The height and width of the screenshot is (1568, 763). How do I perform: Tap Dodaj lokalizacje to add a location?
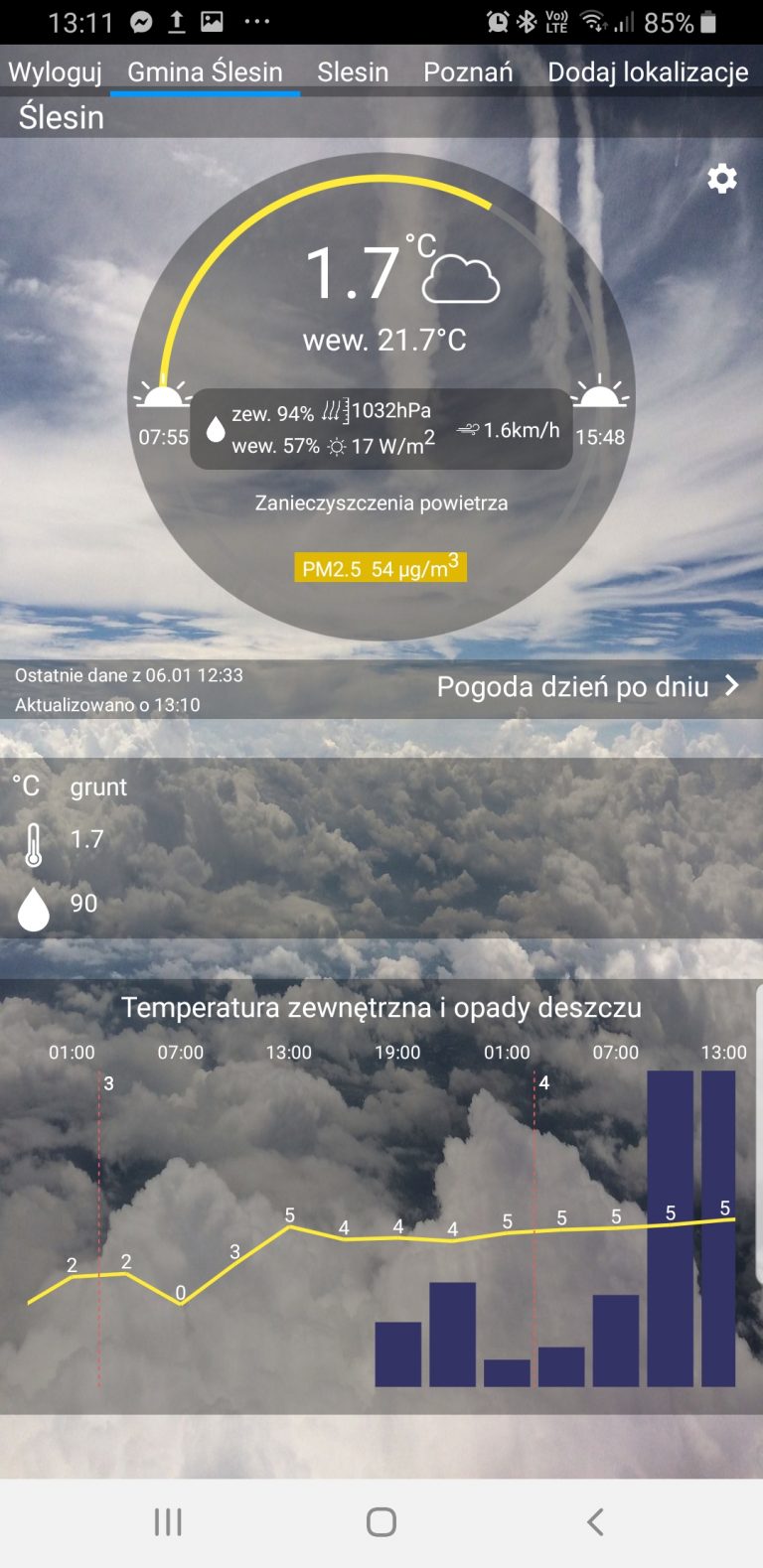[648, 71]
